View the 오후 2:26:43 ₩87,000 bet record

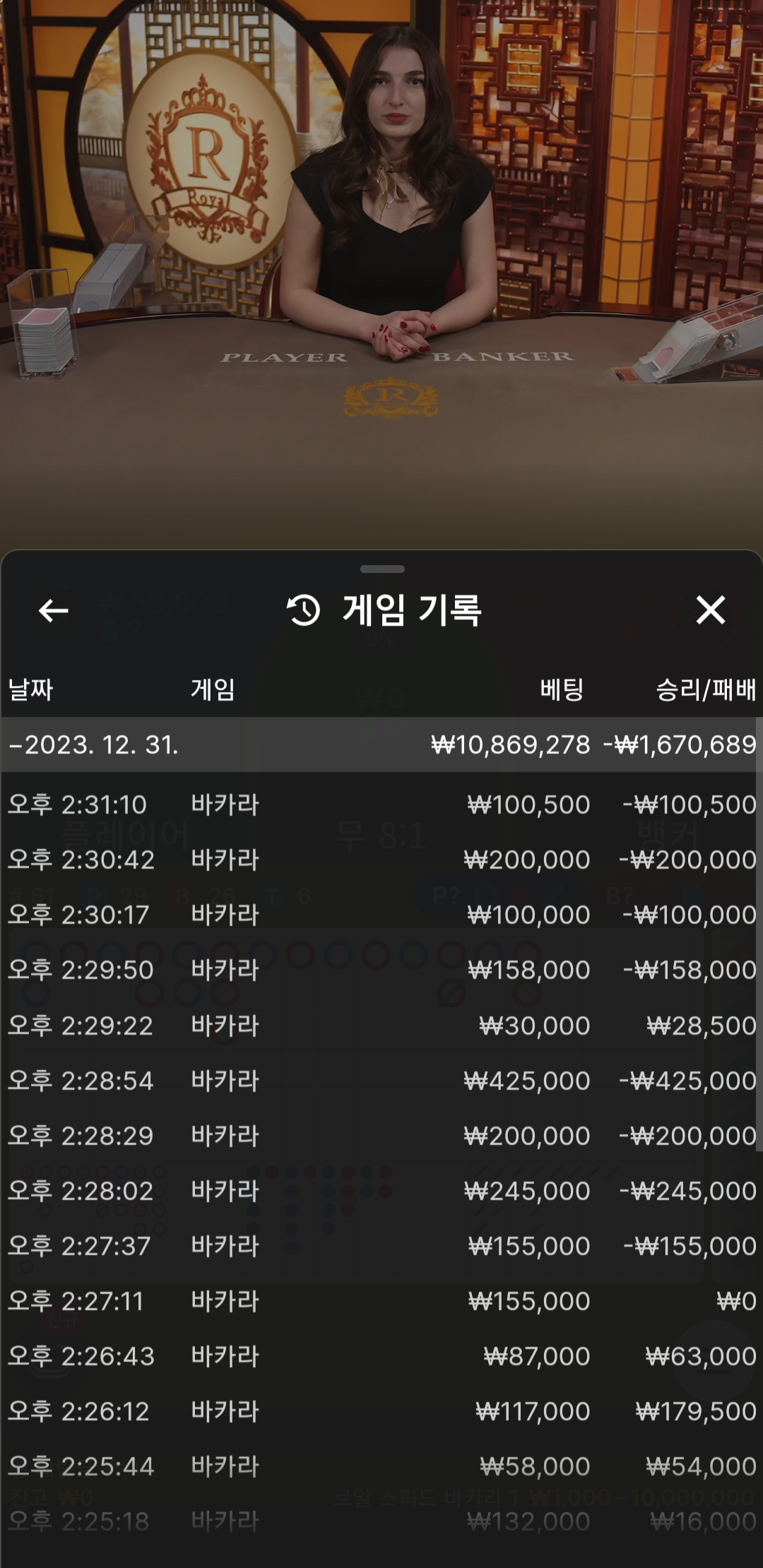[x=381, y=1356]
